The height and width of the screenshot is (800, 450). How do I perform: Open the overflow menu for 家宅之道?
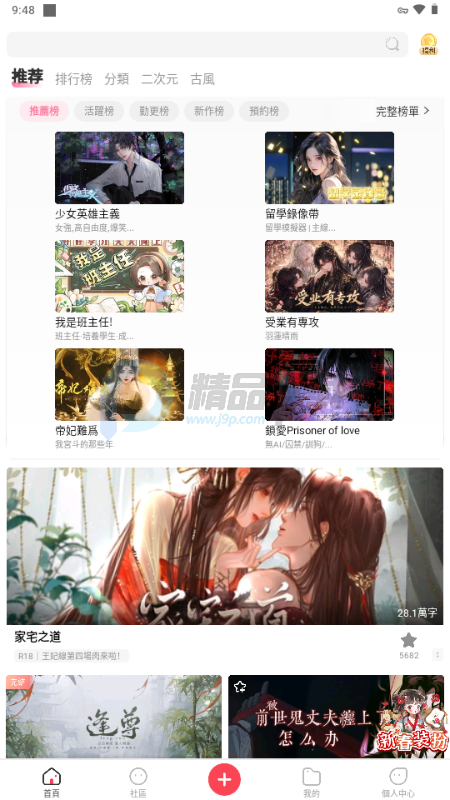click(437, 654)
